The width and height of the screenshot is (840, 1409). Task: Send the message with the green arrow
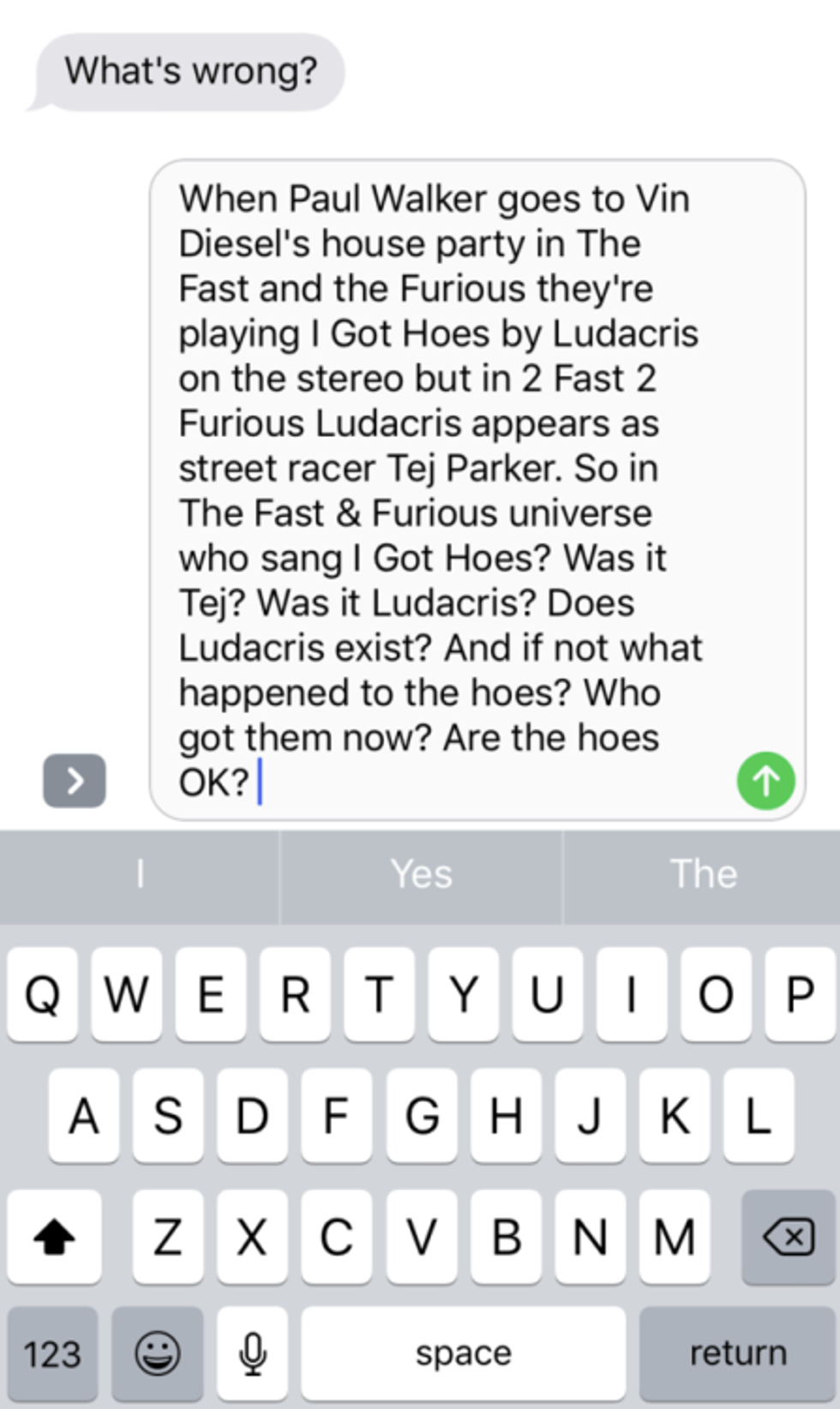tap(765, 781)
